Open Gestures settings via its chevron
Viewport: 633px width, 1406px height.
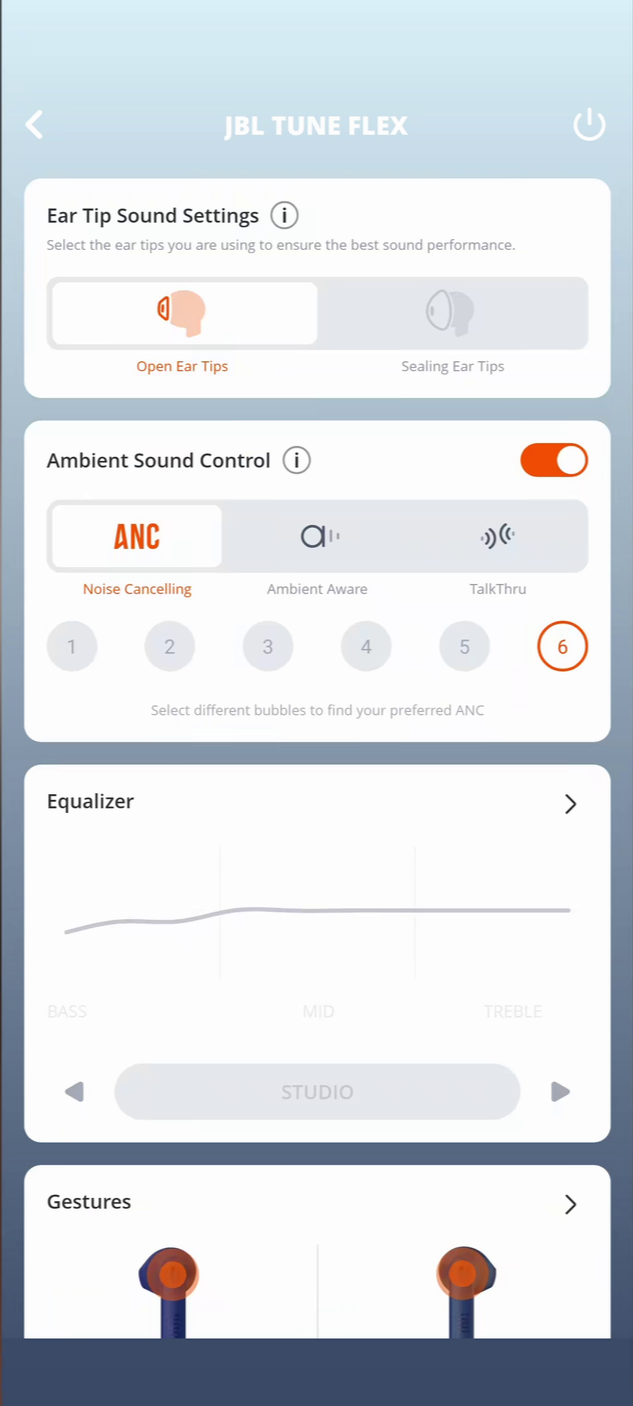click(x=571, y=1204)
